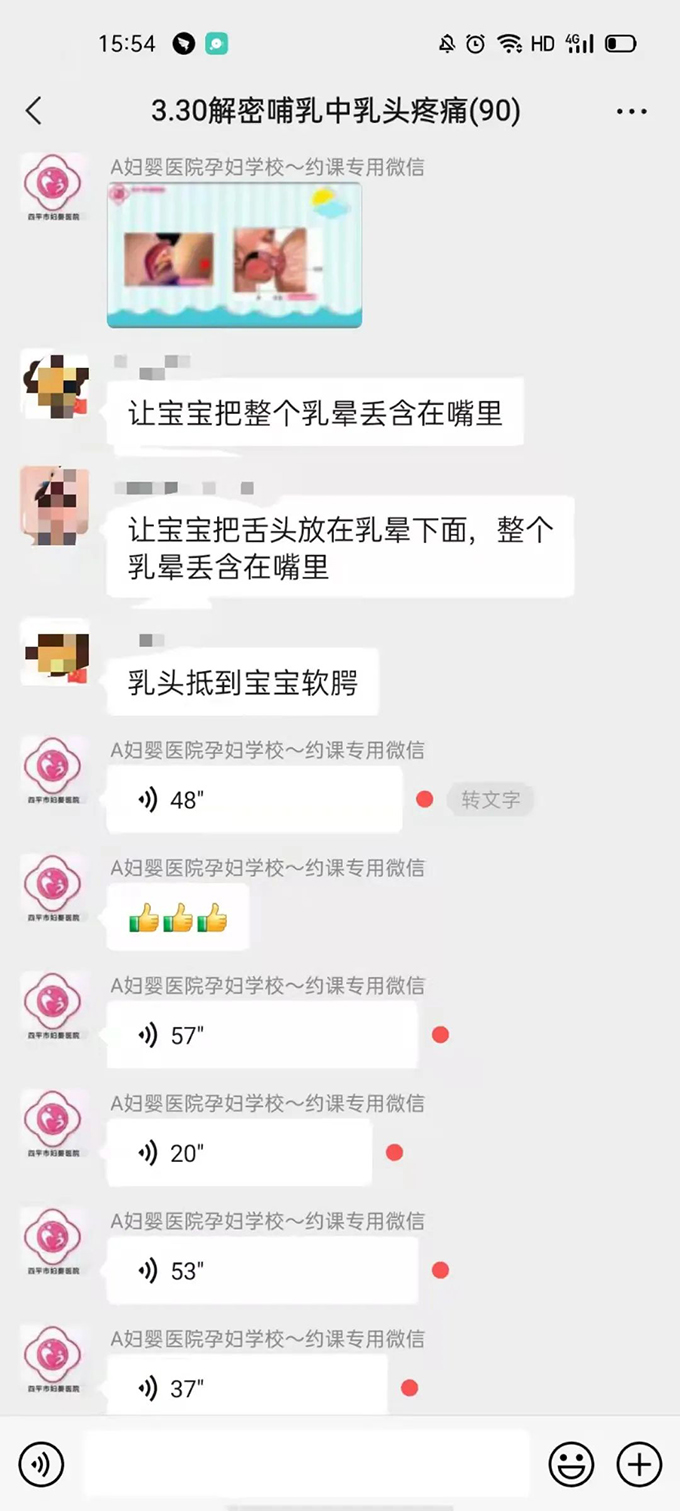The width and height of the screenshot is (680, 1511).
Task: Open the plus attachments menu
Action: pyautogui.click(x=639, y=1465)
